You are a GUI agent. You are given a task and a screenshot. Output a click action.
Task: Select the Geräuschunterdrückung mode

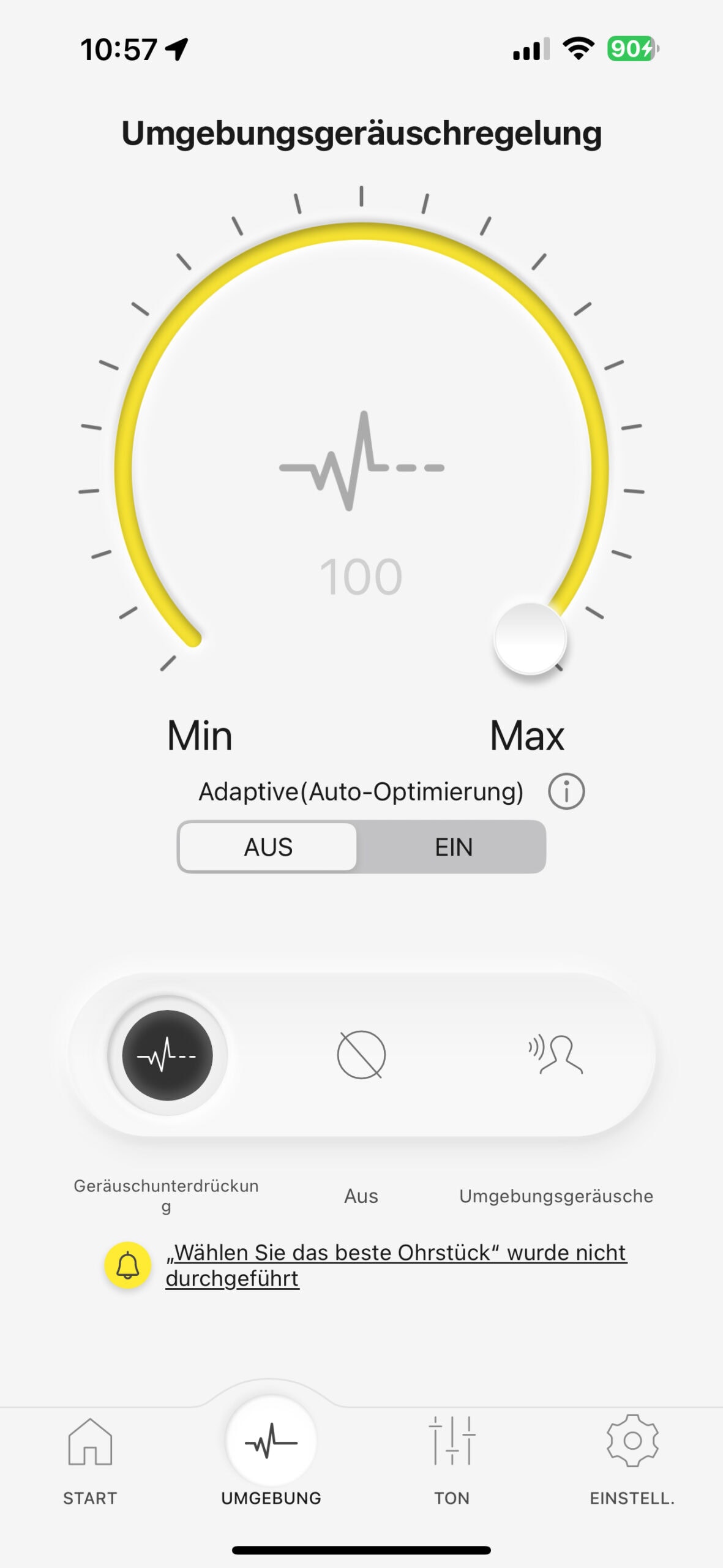(x=167, y=1055)
